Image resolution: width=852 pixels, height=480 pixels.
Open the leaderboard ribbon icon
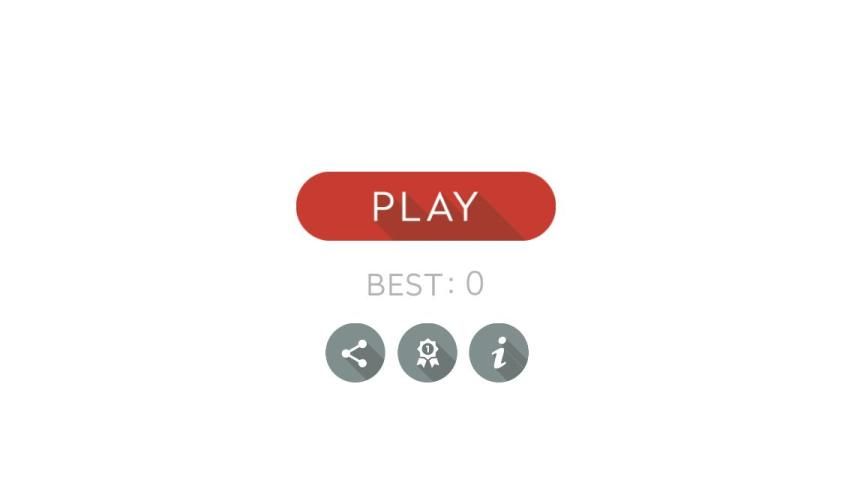pos(427,353)
